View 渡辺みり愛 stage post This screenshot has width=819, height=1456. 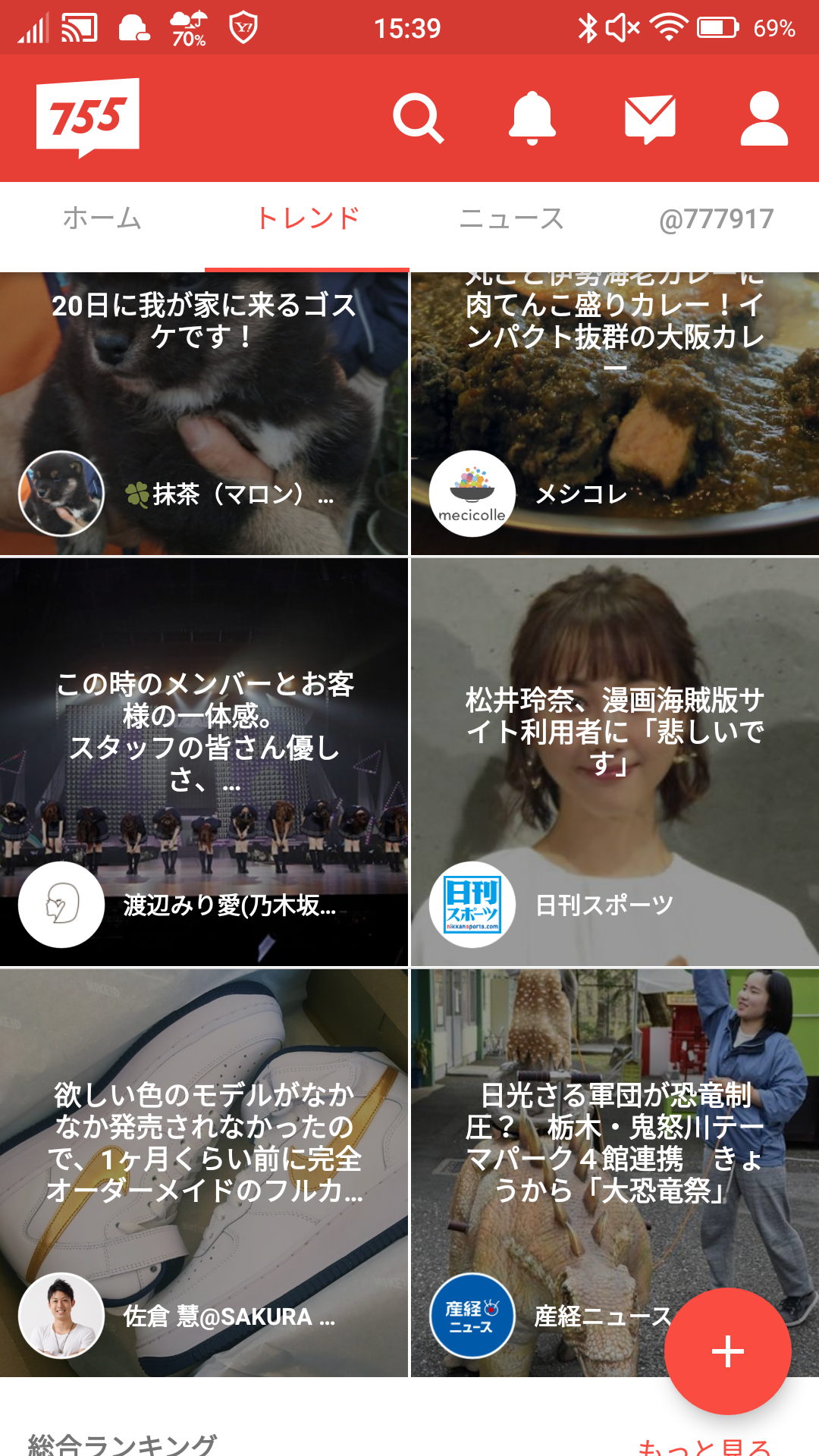click(203, 762)
